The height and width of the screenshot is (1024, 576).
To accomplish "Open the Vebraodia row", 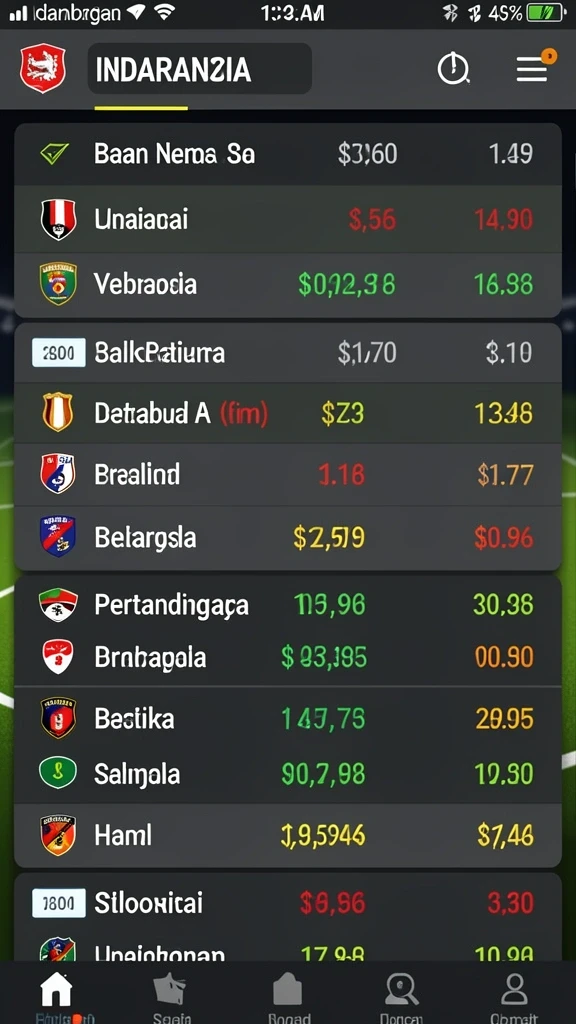I will tap(288, 285).
